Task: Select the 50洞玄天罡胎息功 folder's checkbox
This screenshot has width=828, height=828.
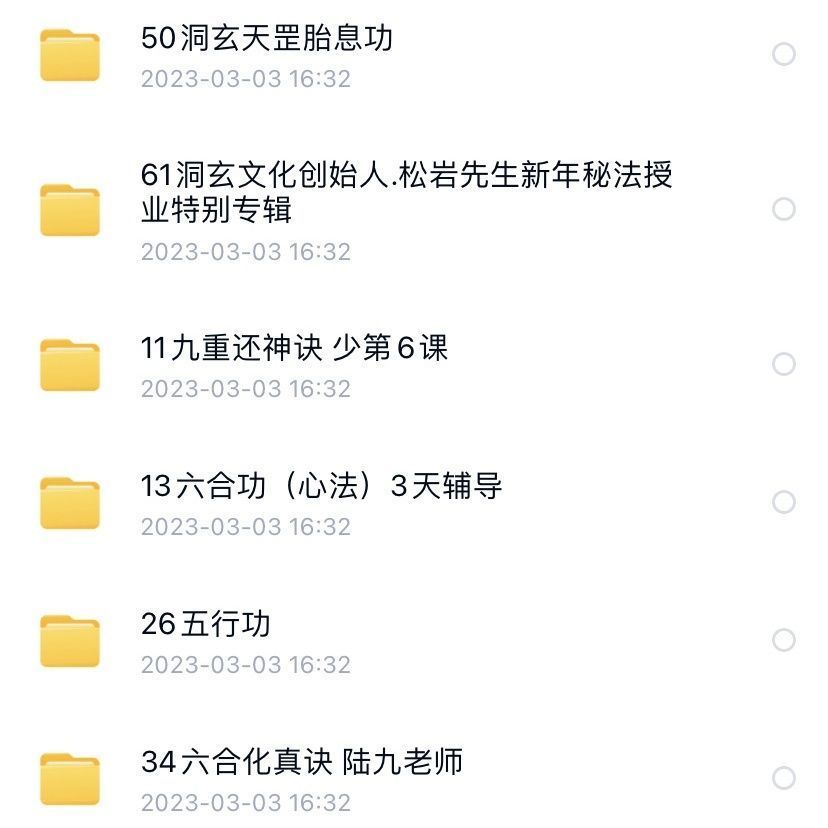Action: [x=784, y=54]
